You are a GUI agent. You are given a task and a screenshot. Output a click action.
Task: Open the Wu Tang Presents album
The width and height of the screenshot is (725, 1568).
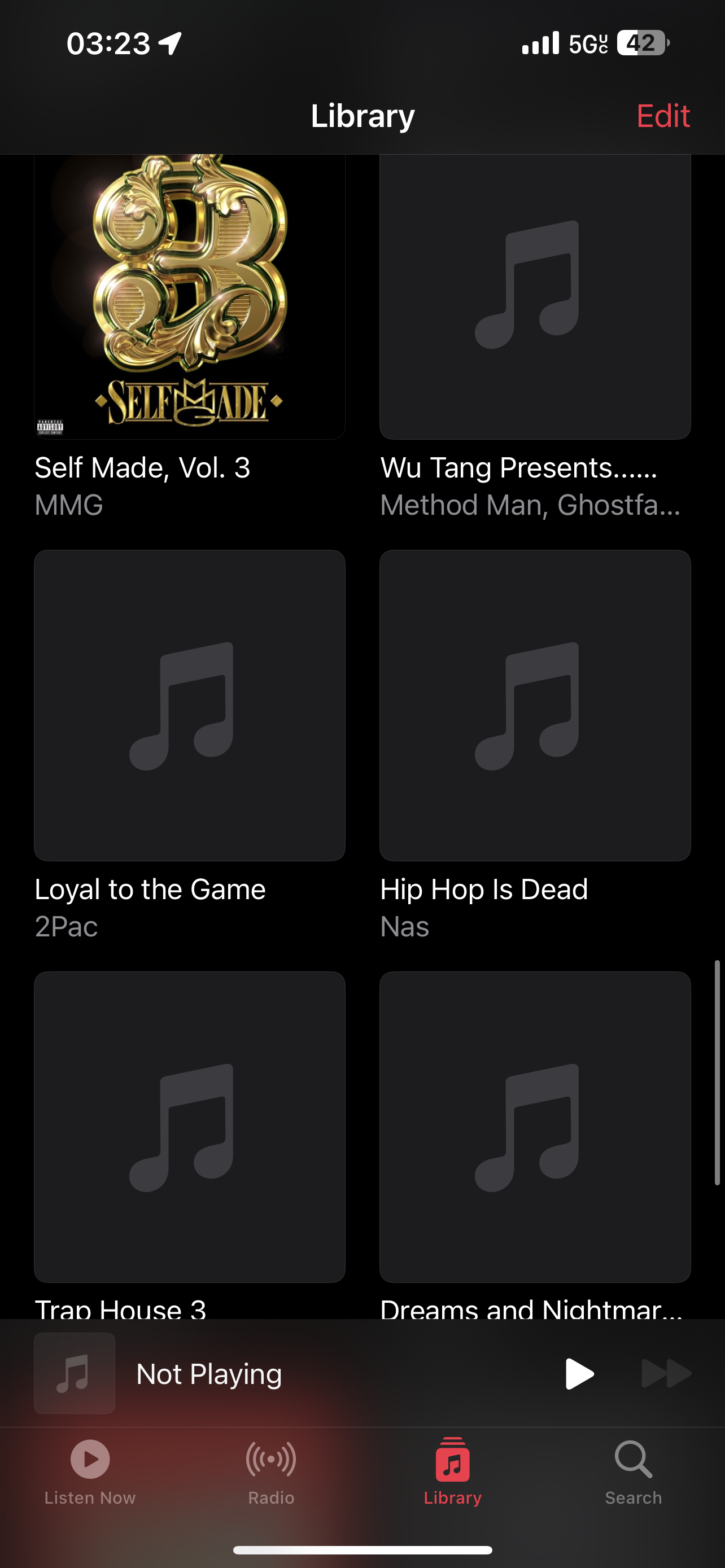tap(535, 297)
